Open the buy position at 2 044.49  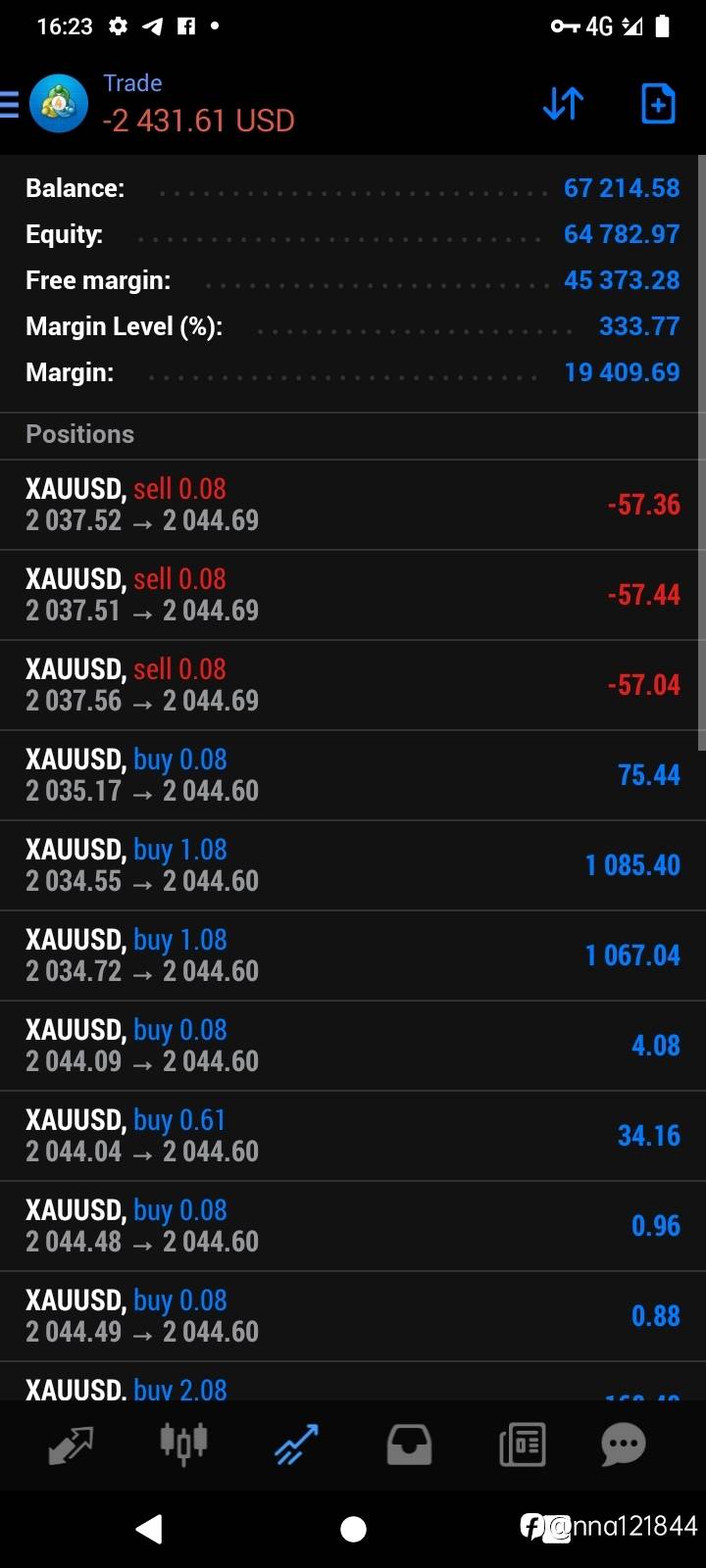[x=353, y=1316]
